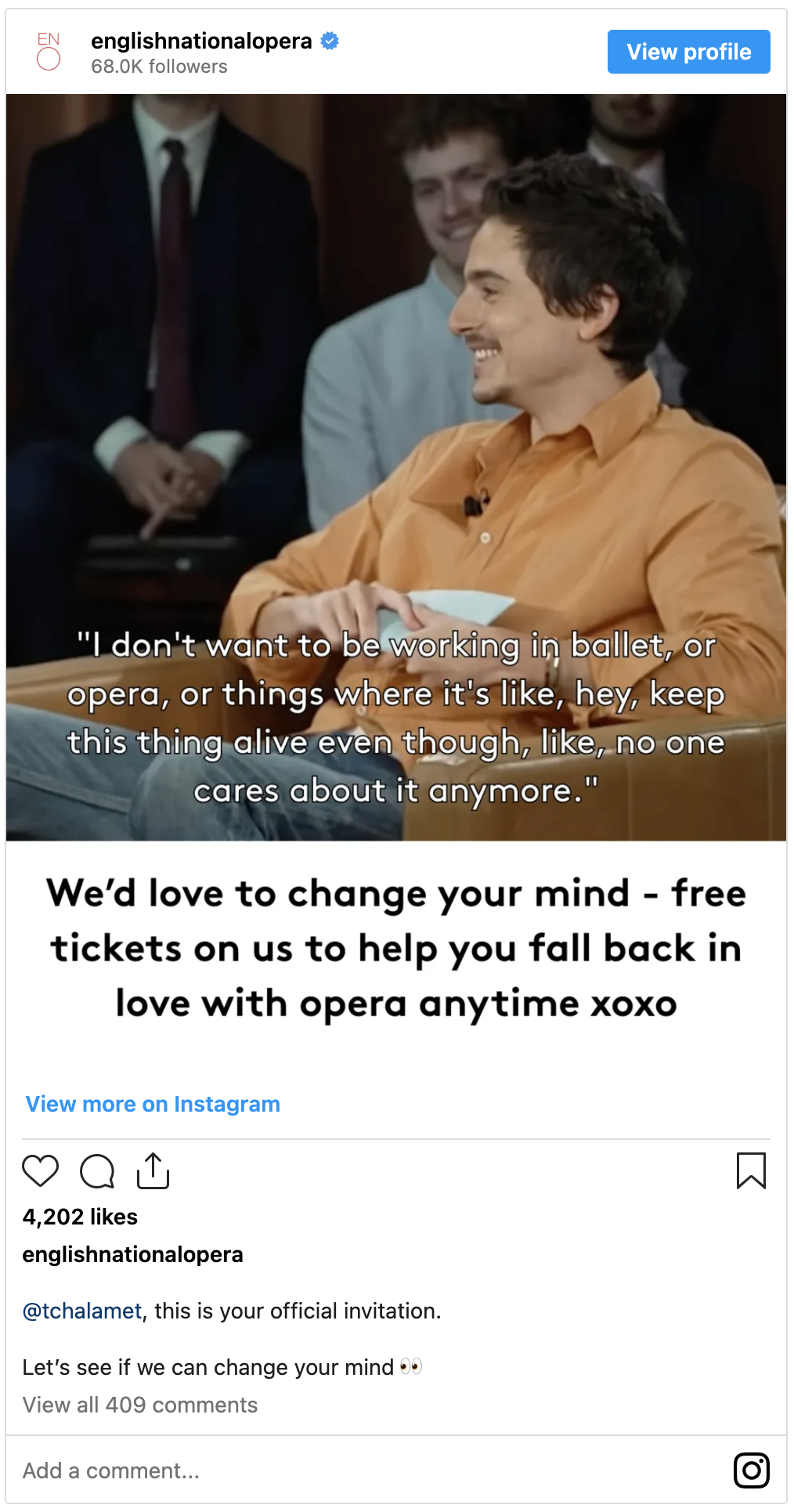This screenshot has height=1512, width=794.
Task: Open the @tchalamet mention in caption
Action: coord(82,1311)
